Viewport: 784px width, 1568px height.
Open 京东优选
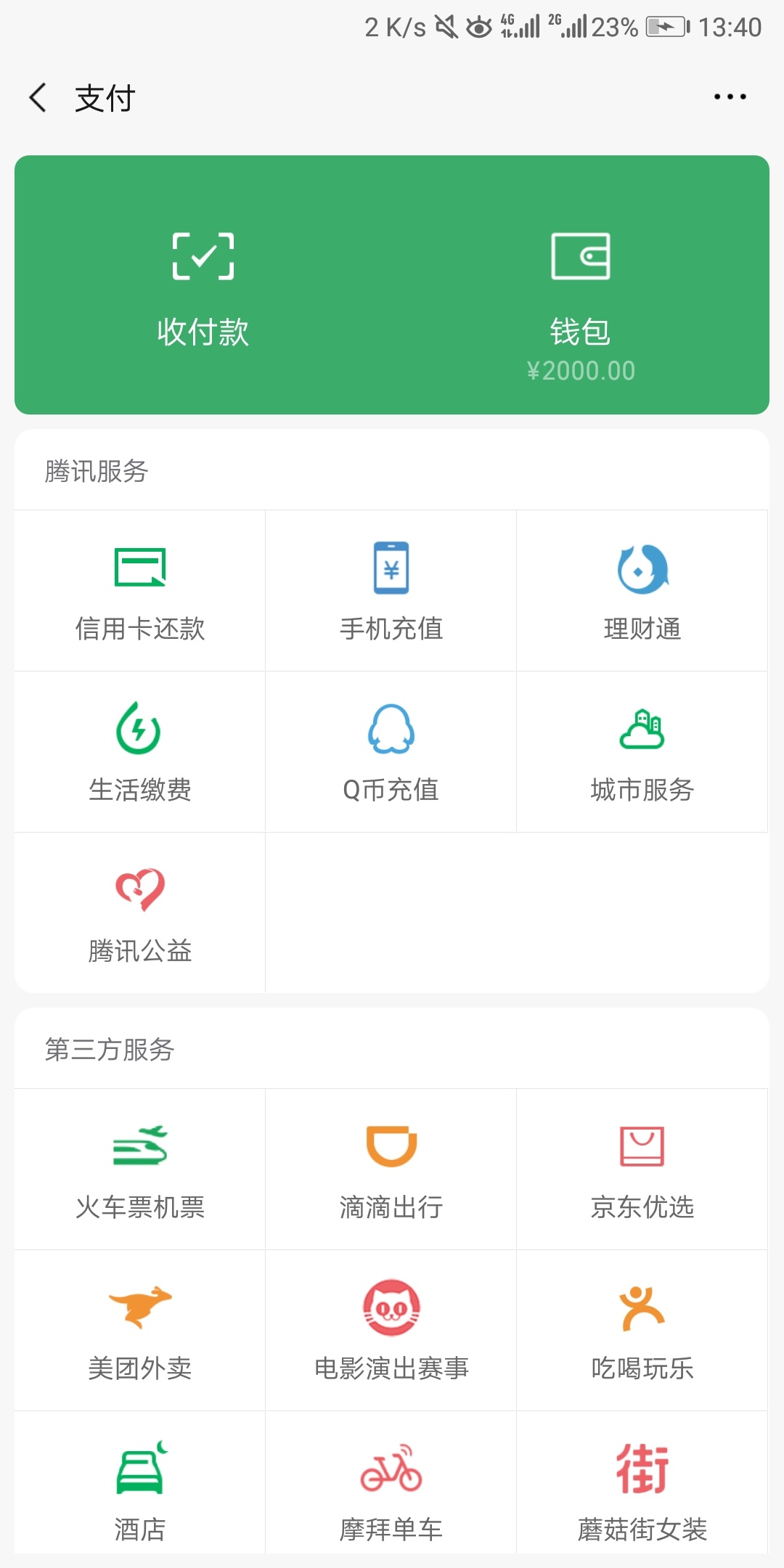(642, 1169)
